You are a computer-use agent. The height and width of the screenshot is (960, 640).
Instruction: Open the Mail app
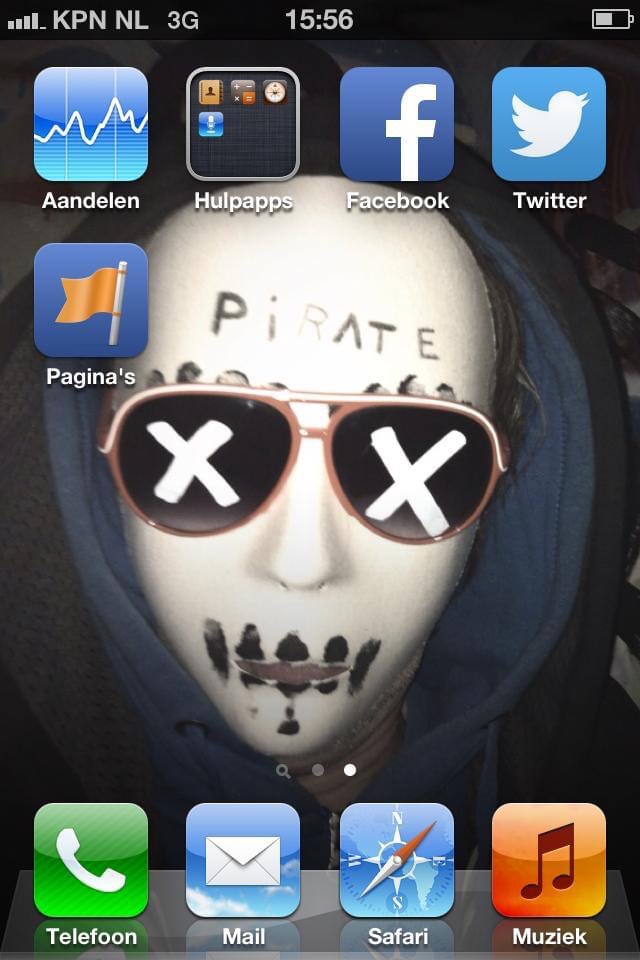tap(243, 860)
